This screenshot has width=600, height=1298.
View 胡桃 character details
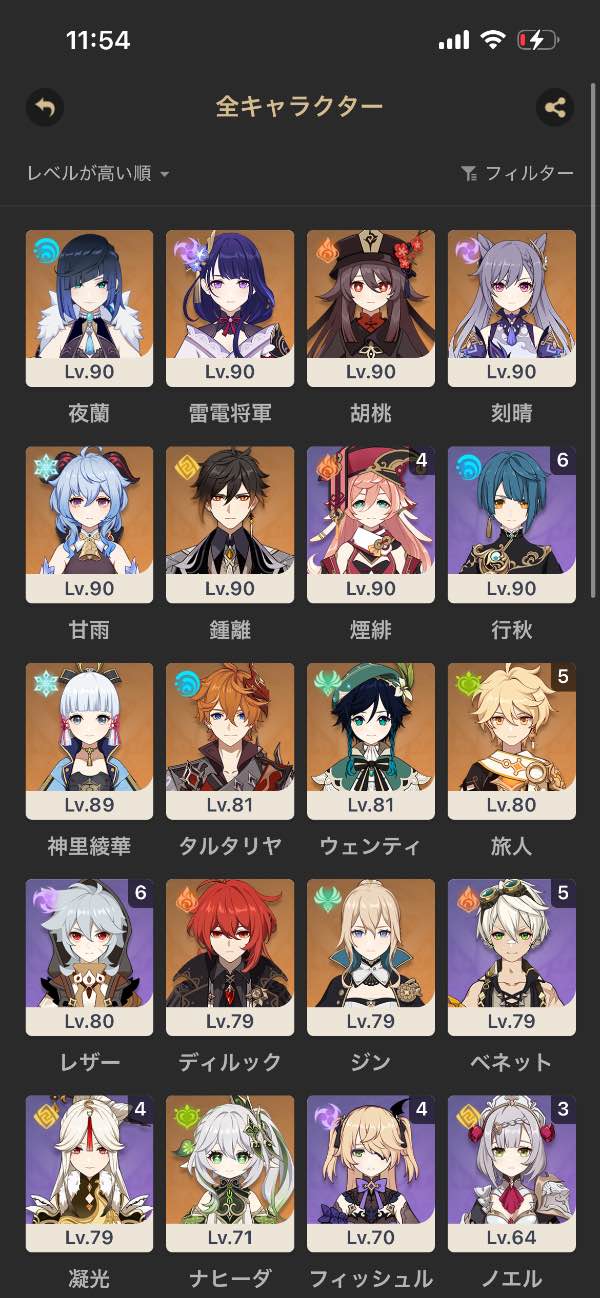pyautogui.click(x=371, y=308)
